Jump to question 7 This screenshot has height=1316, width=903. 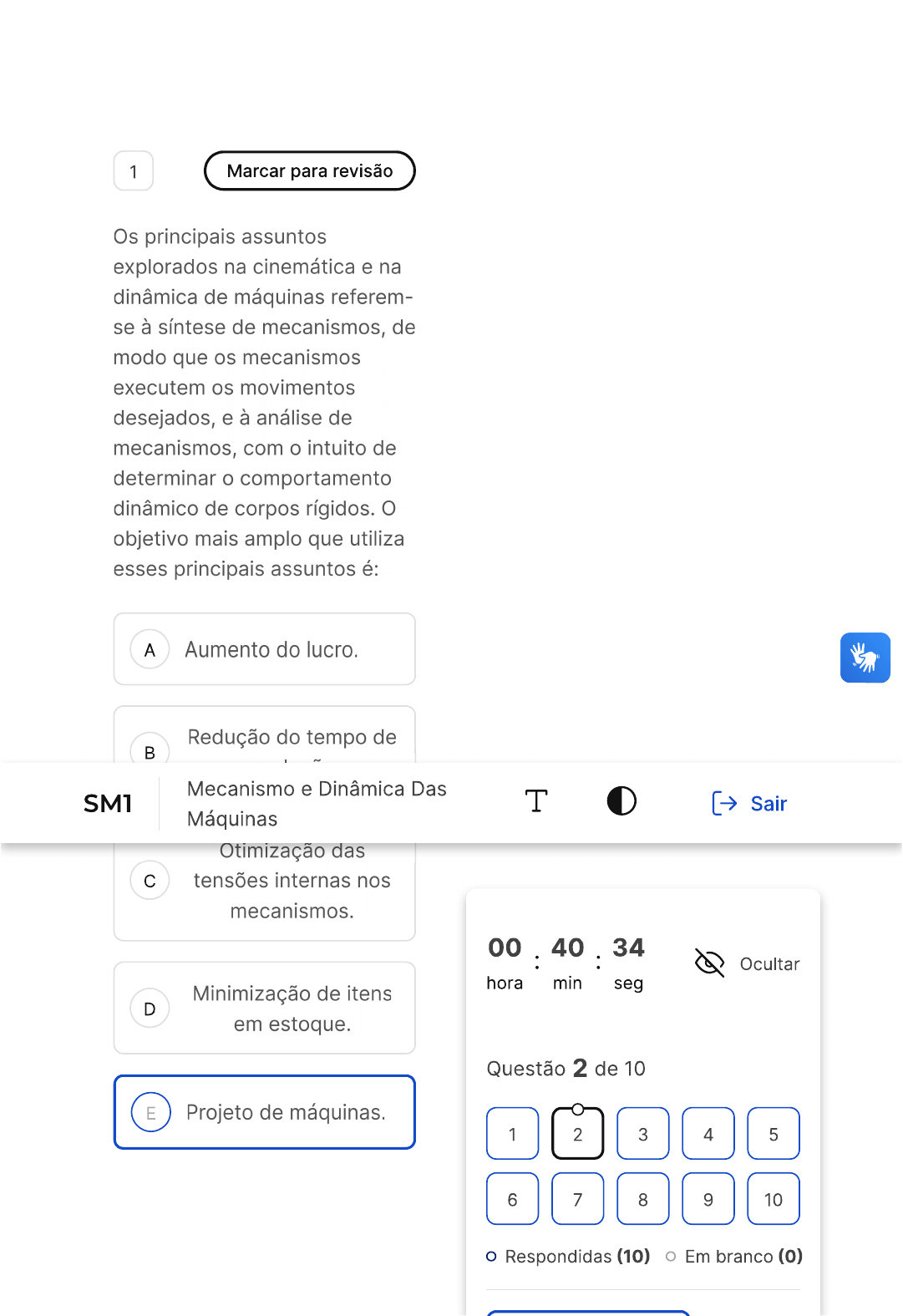[577, 1199]
